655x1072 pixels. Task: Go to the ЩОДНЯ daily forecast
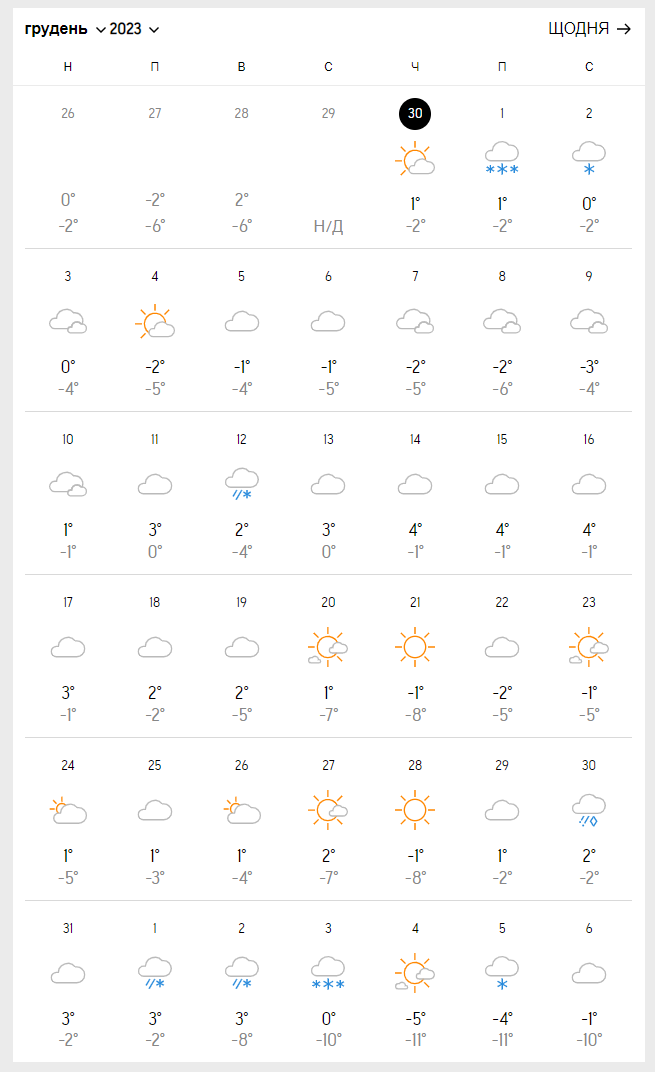(x=589, y=29)
